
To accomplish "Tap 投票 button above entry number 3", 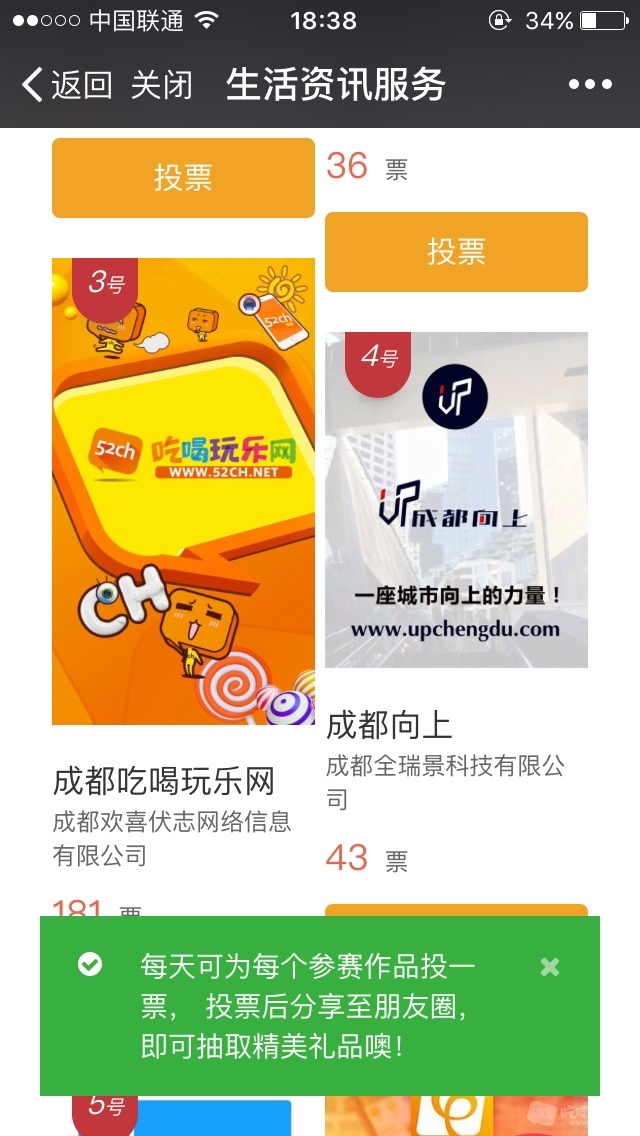I will 183,178.
